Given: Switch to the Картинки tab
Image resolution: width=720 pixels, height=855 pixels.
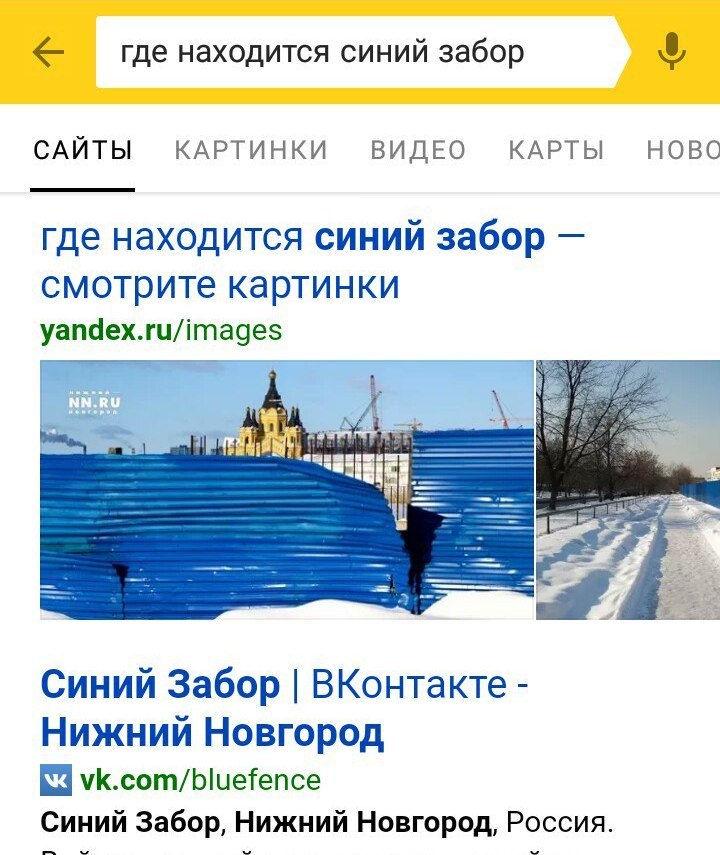Looking at the screenshot, I should coord(251,151).
